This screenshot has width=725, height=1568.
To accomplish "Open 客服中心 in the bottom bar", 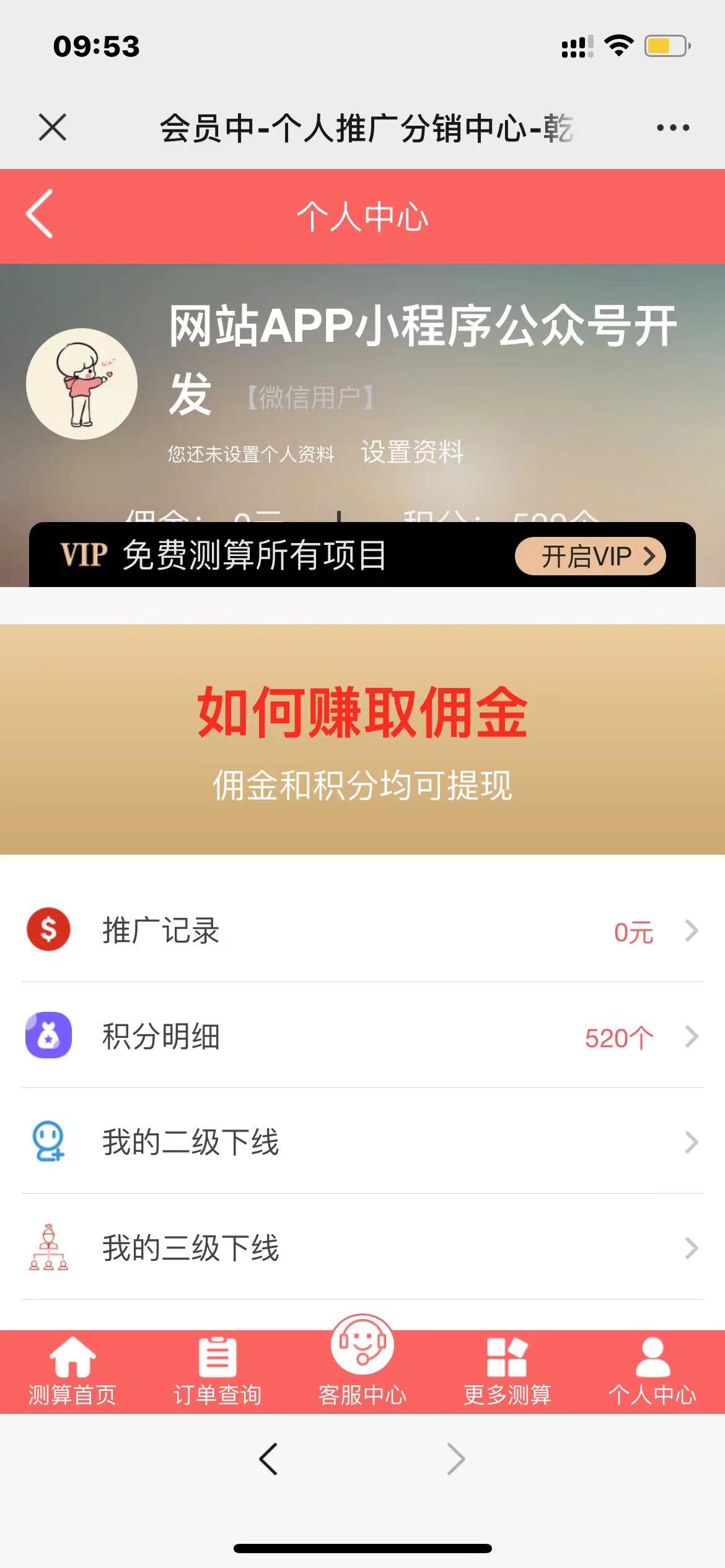I will (362, 1362).
